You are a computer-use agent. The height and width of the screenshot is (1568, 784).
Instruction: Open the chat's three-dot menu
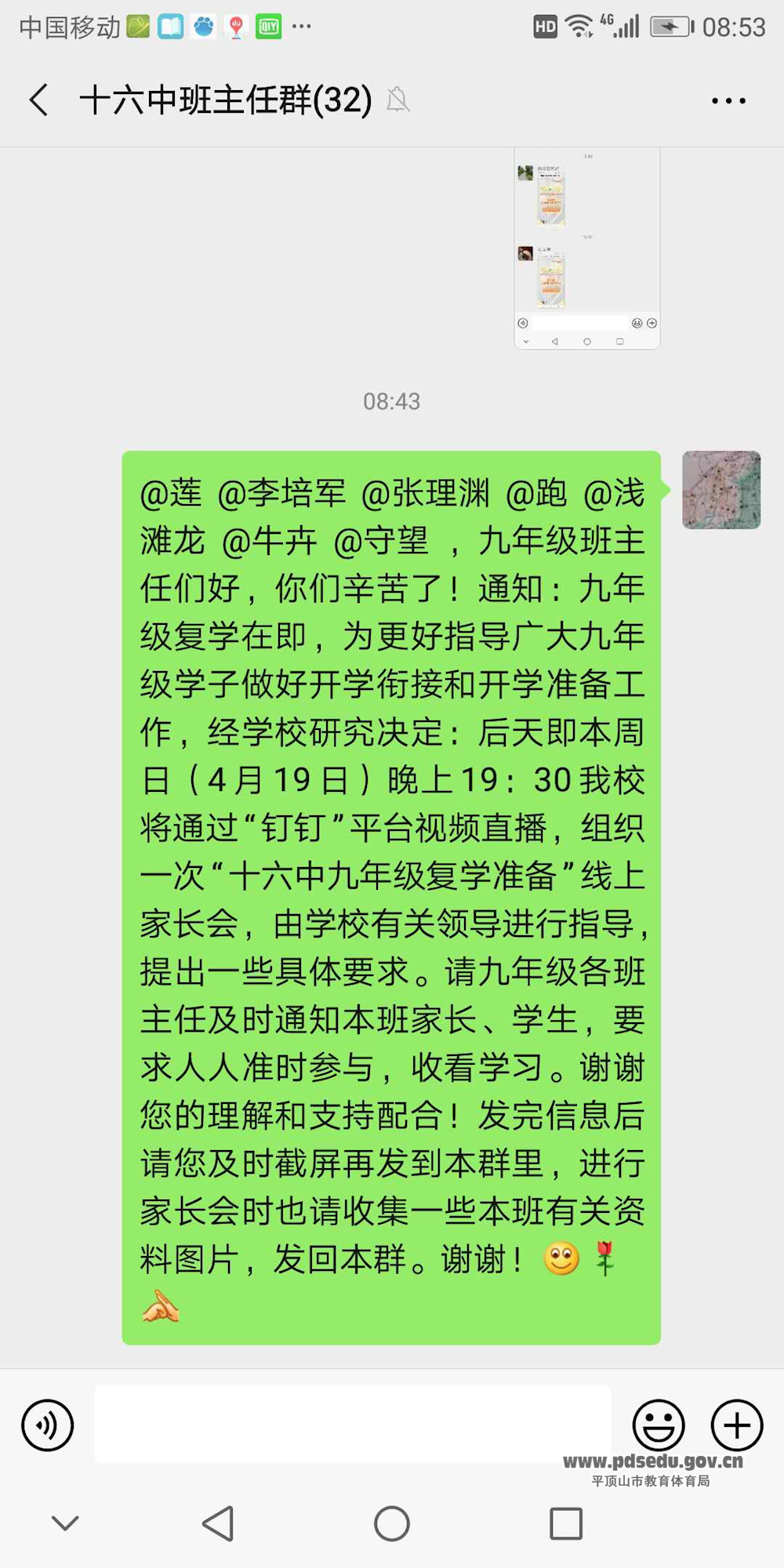pos(728,100)
